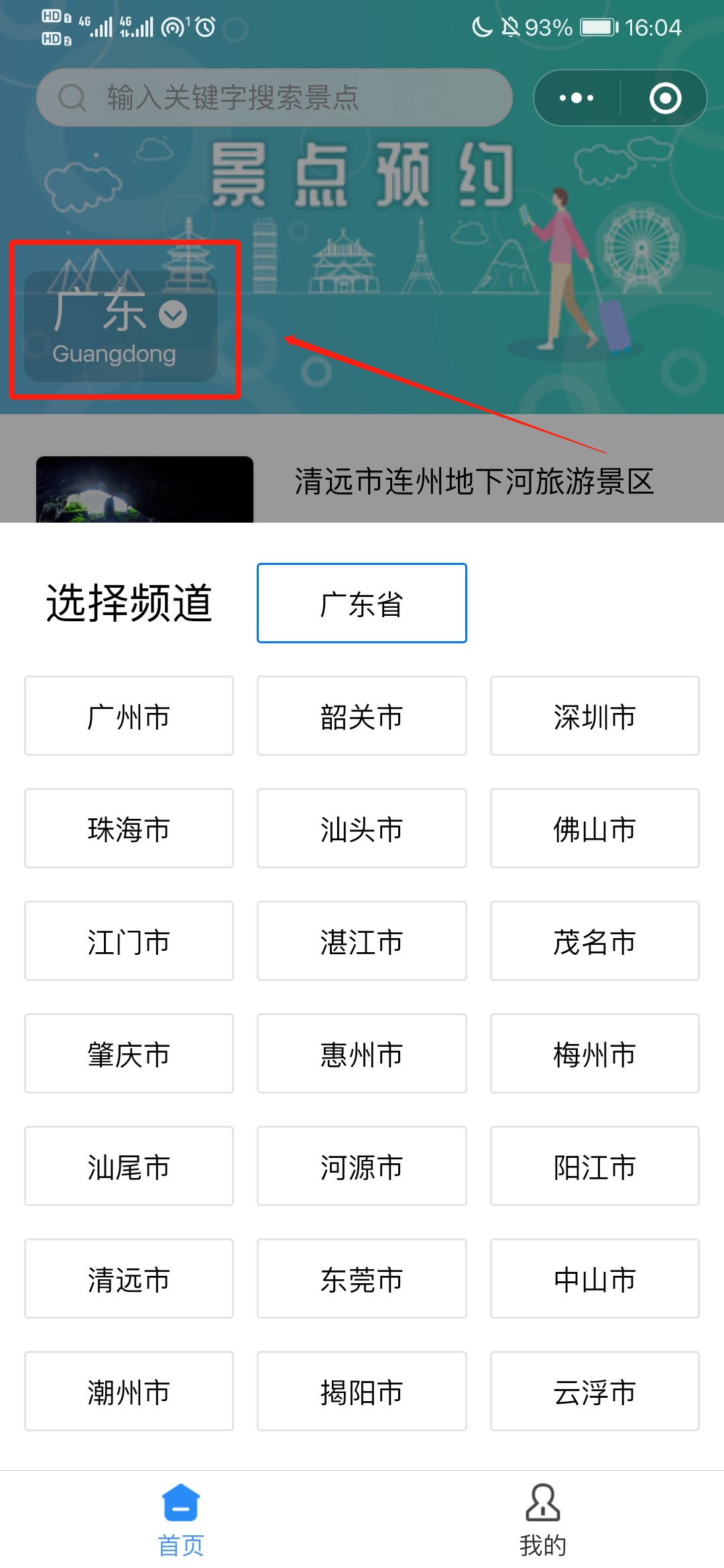
Task: Tap the 佛山市 option
Action: point(594,828)
